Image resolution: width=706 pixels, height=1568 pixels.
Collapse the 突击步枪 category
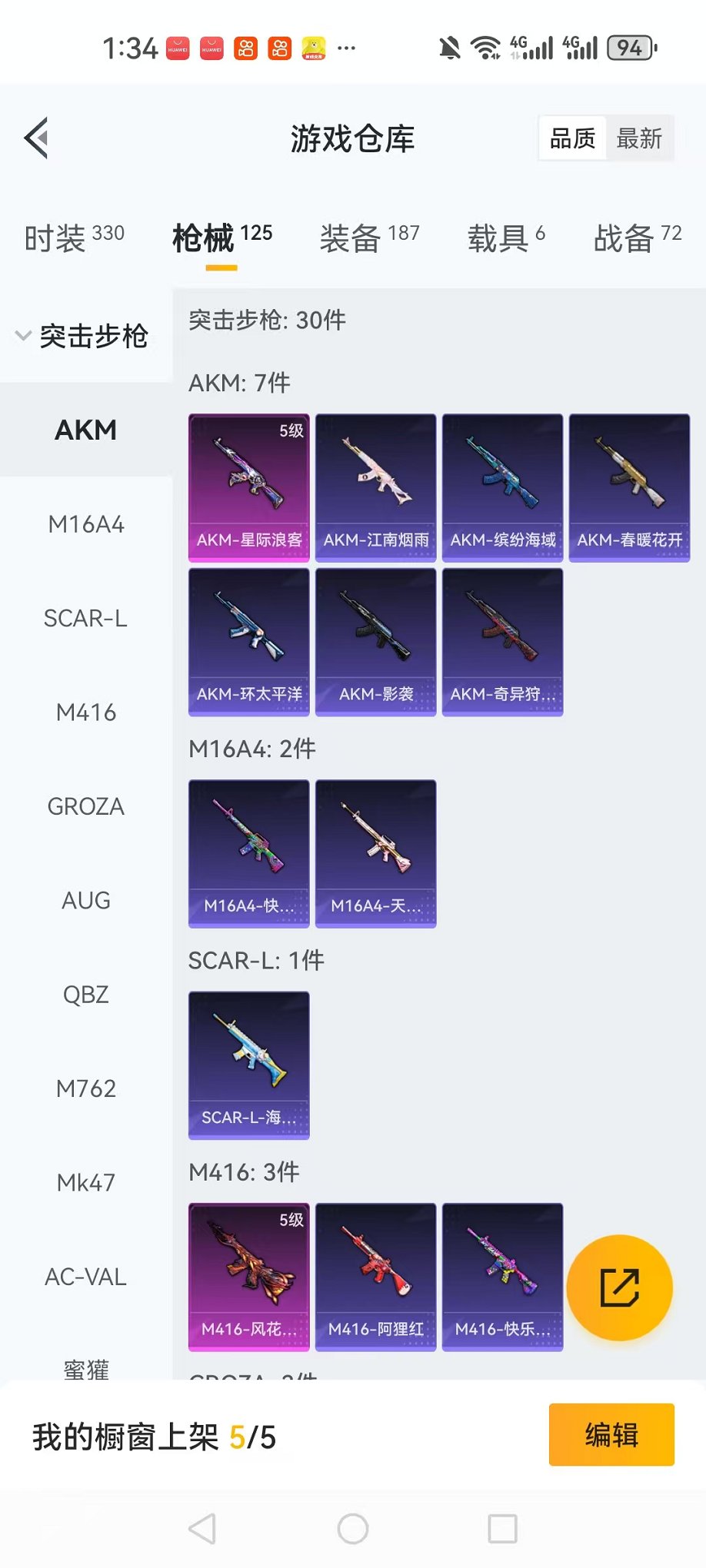83,336
